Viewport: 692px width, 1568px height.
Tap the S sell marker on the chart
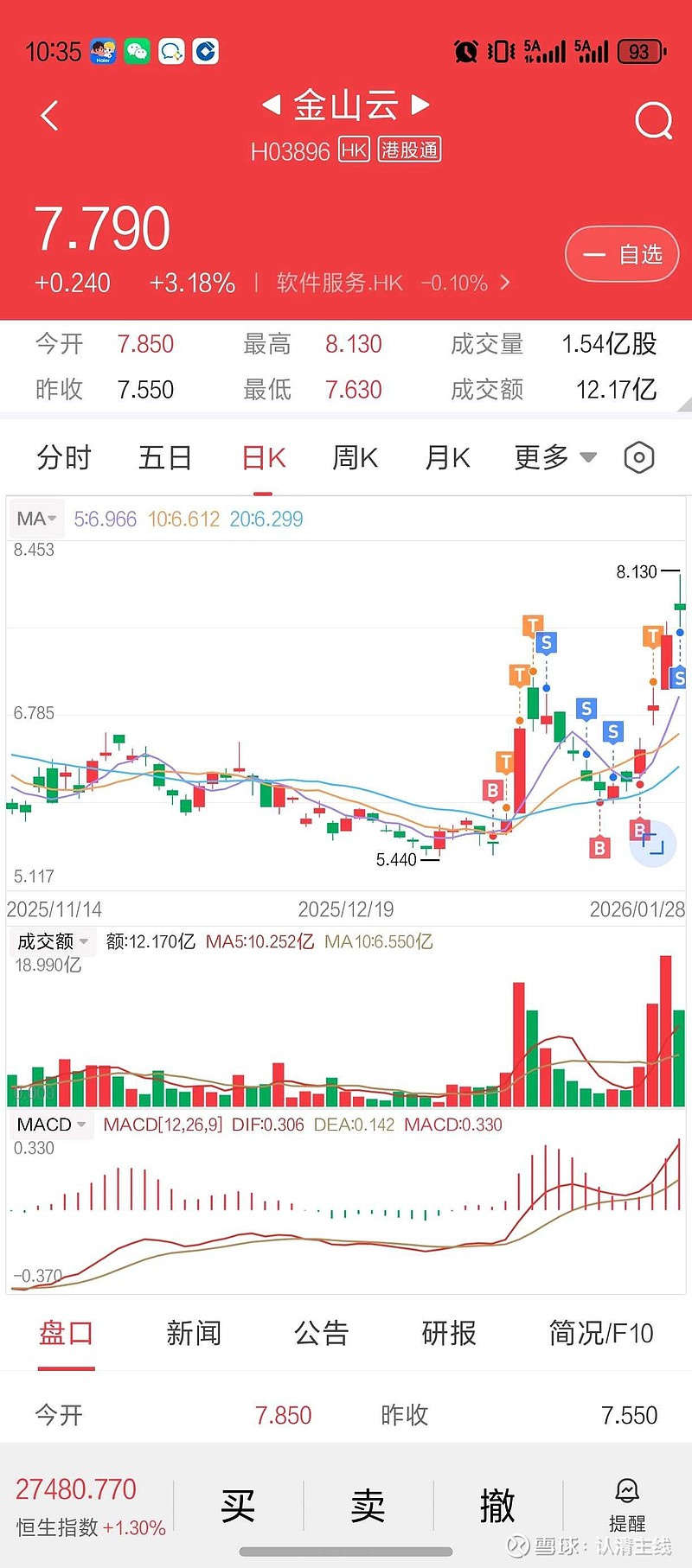click(x=546, y=642)
